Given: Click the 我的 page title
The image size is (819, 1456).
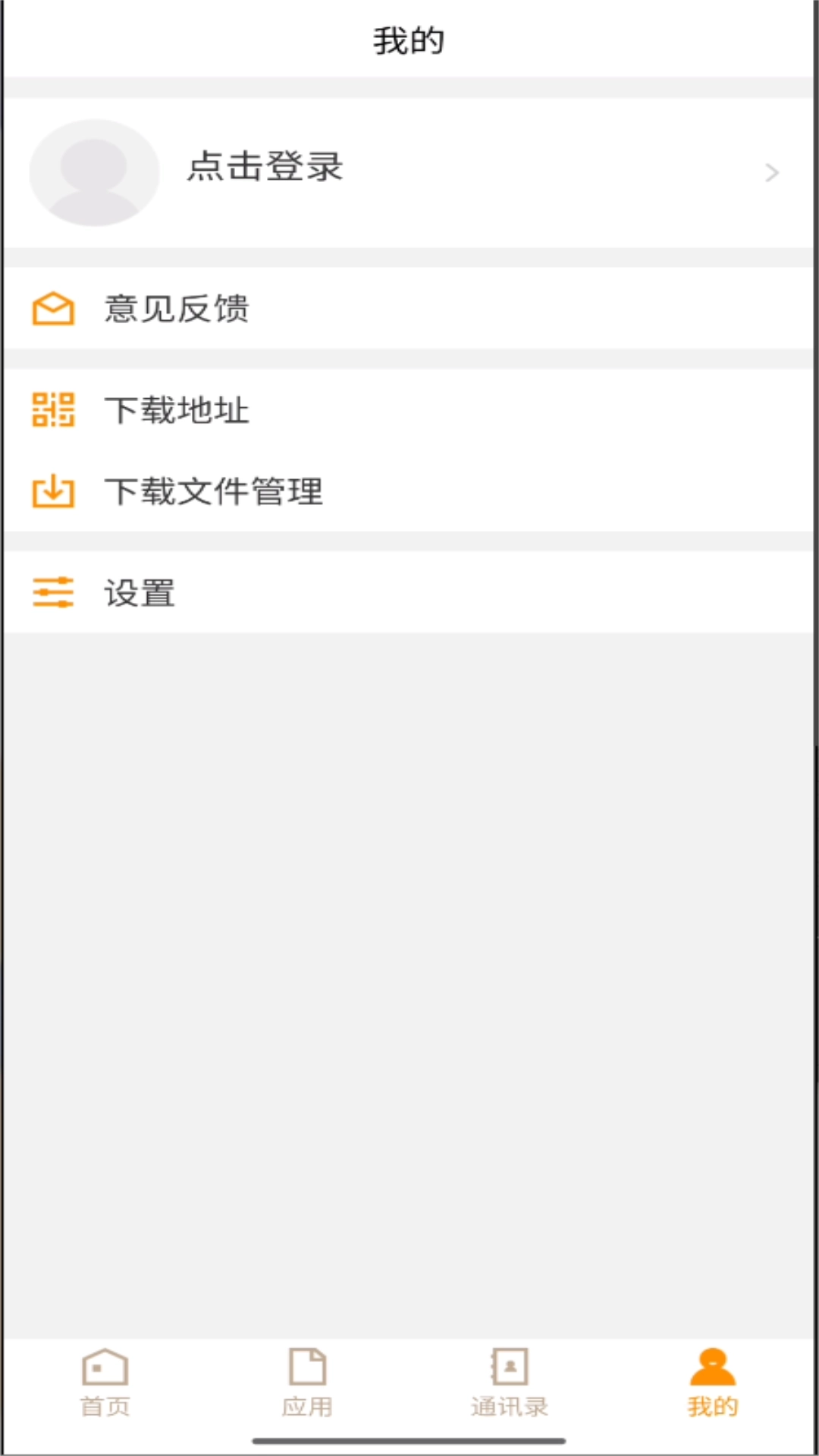Looking at the screenshot, I should (x=409, y=42).
